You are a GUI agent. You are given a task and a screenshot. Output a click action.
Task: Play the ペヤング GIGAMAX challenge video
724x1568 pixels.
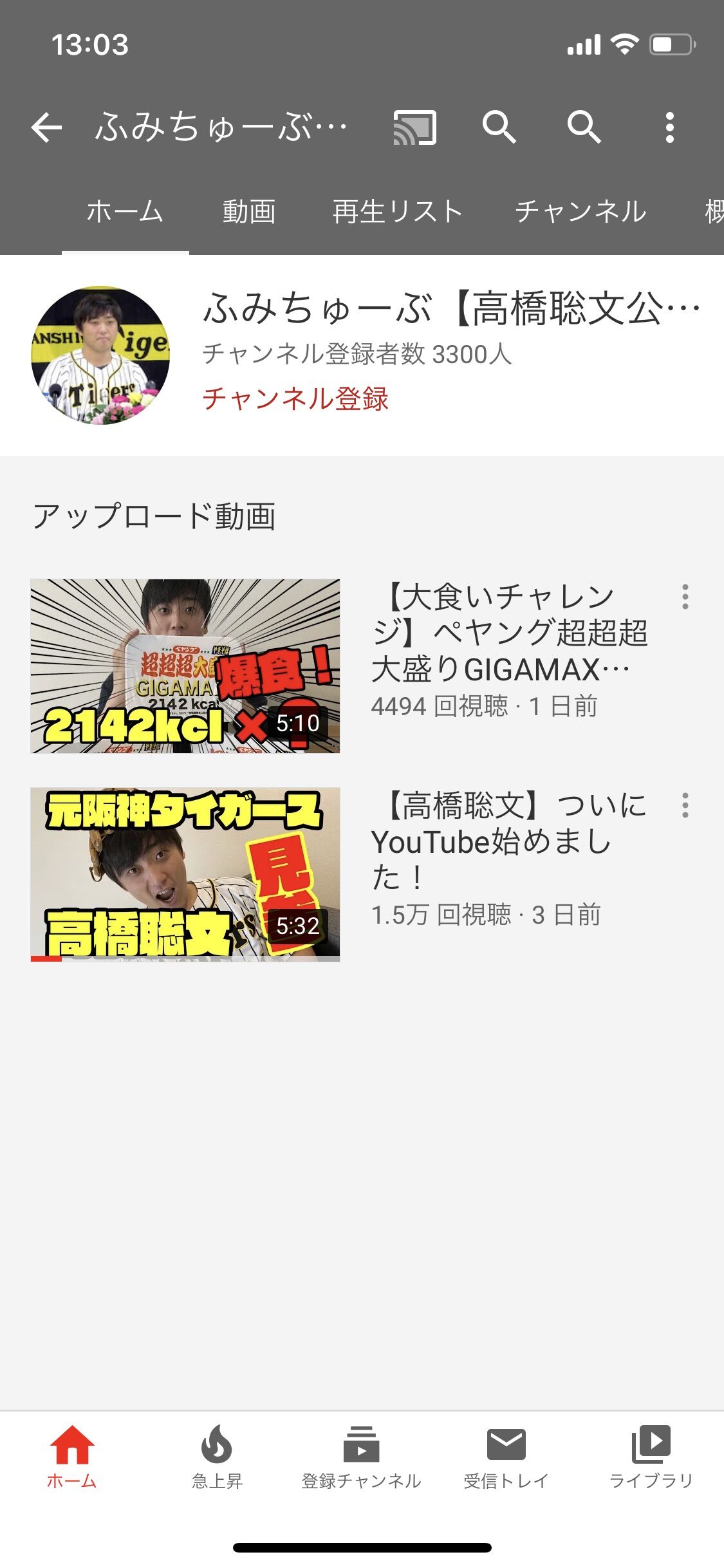click(x=185, y=666)
